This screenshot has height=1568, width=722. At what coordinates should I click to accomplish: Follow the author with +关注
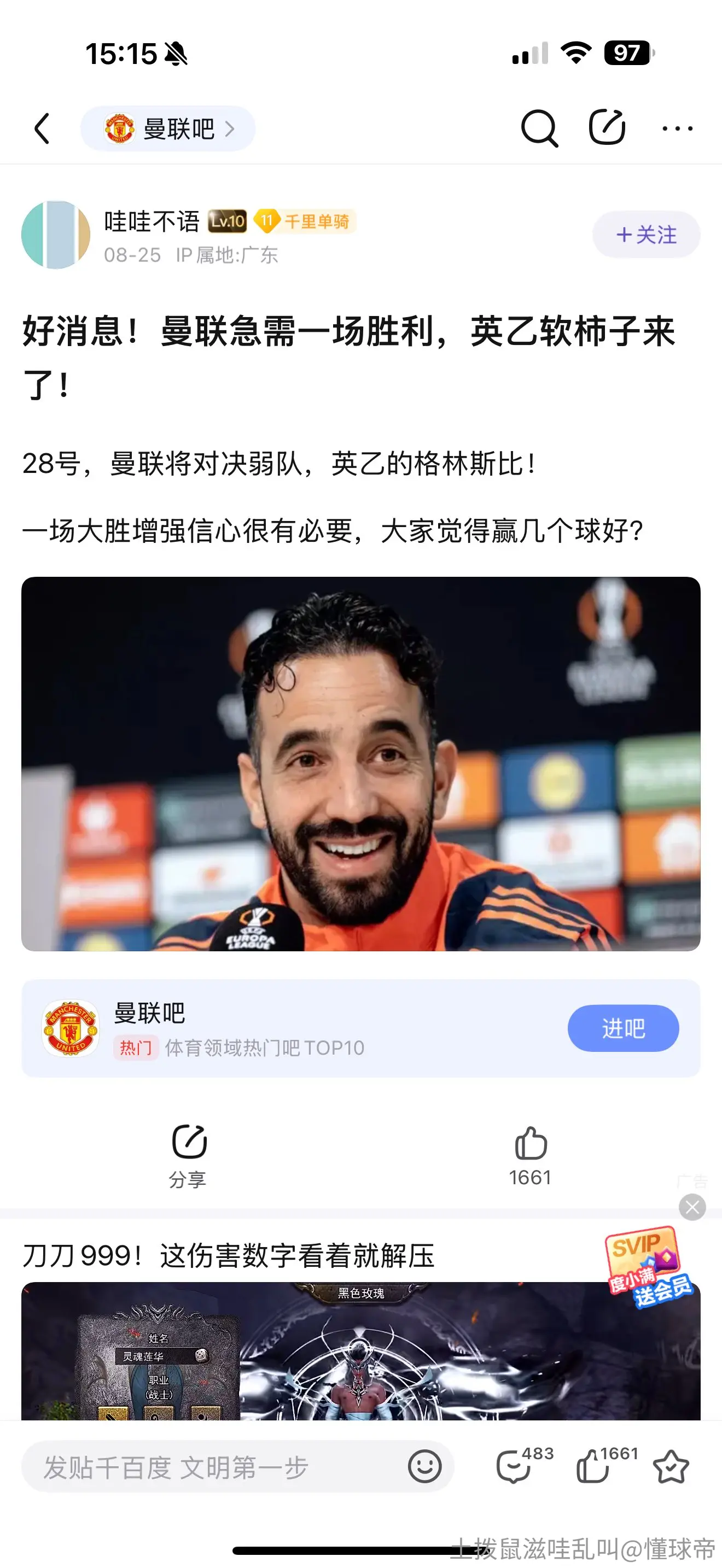click(646, 235)
